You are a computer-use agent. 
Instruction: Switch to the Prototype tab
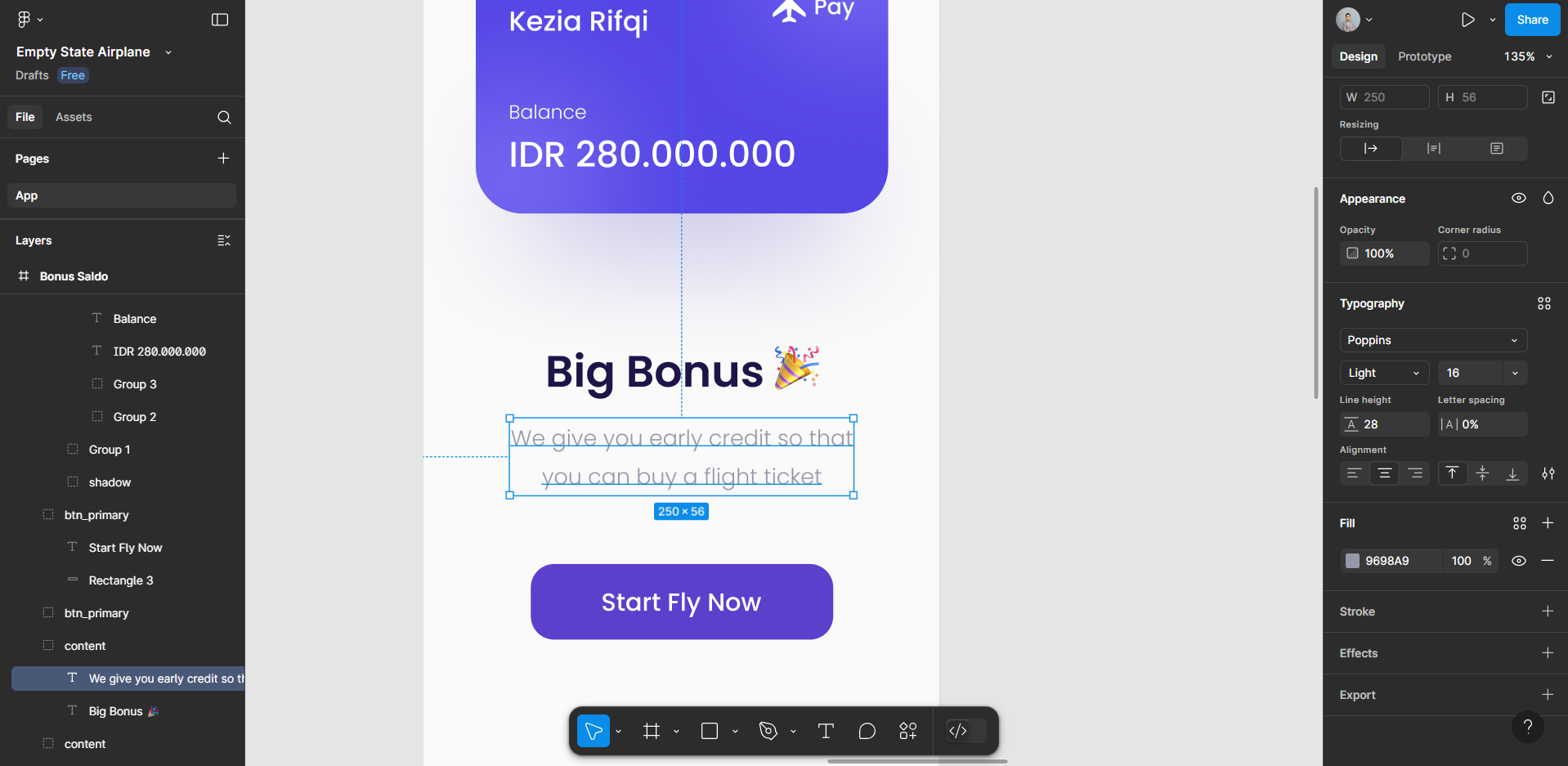pyautogui.click(x=1424, y=56)
